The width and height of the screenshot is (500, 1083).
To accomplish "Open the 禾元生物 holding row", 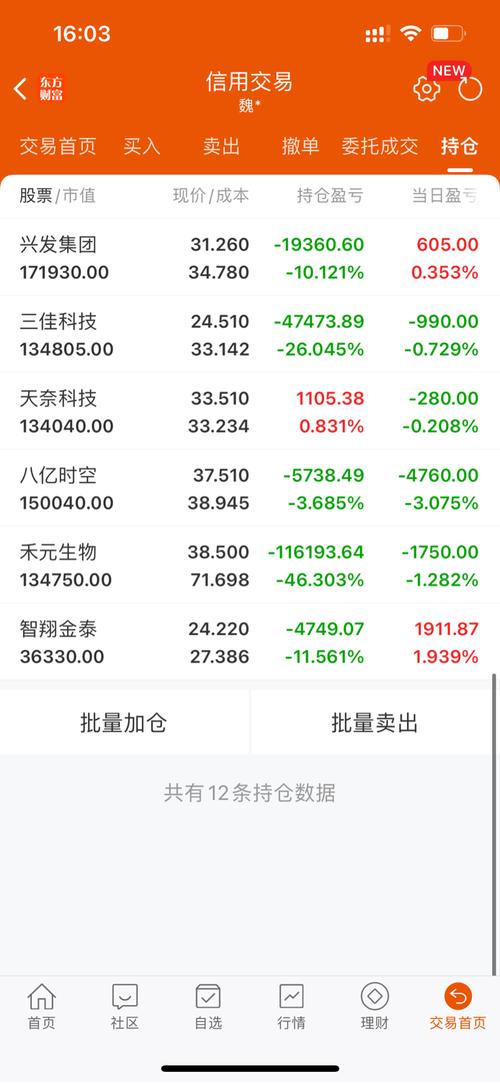I will pos(250,564).
